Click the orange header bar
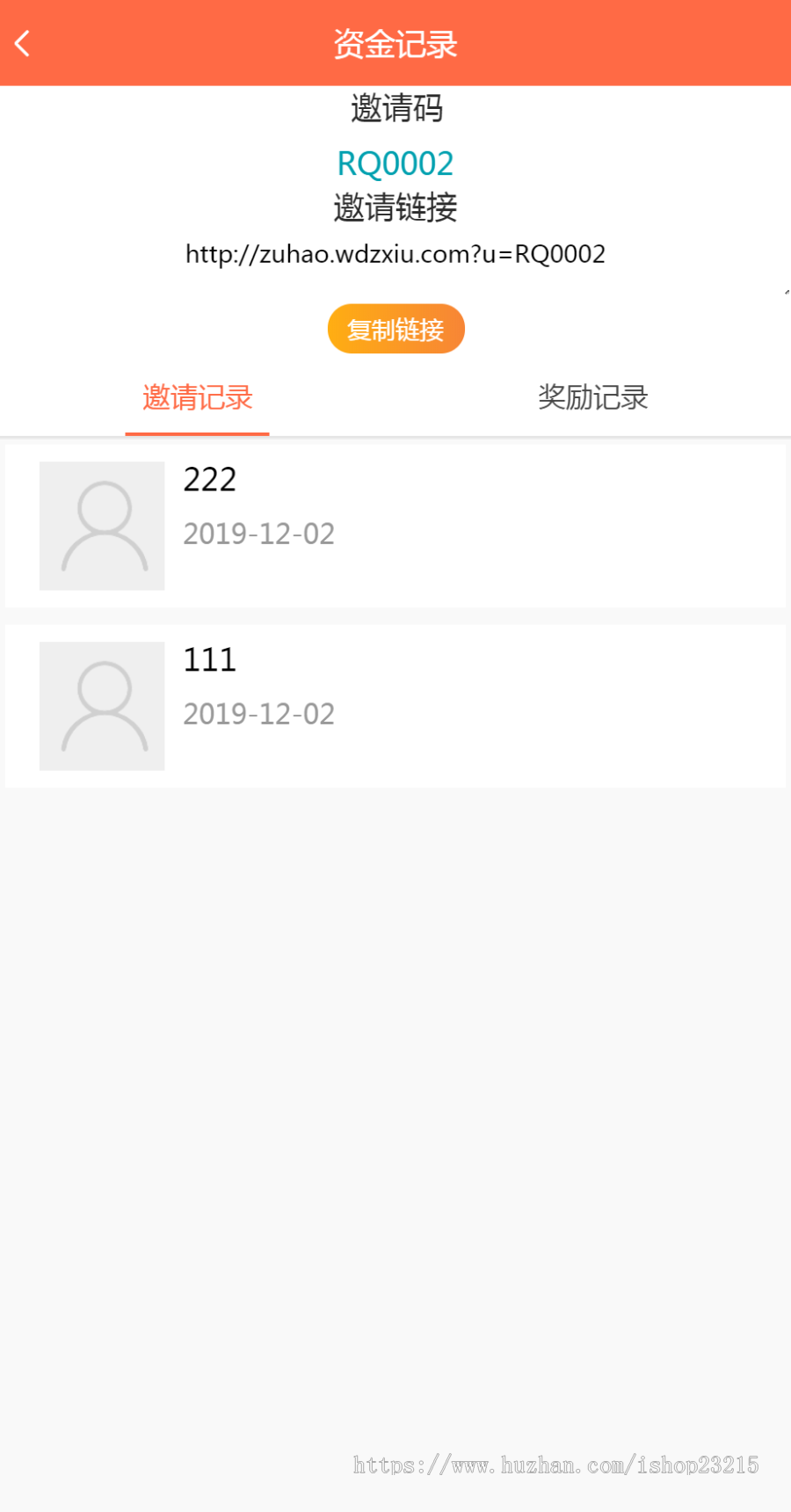791x1512 pixels. (x=395, y=42)
